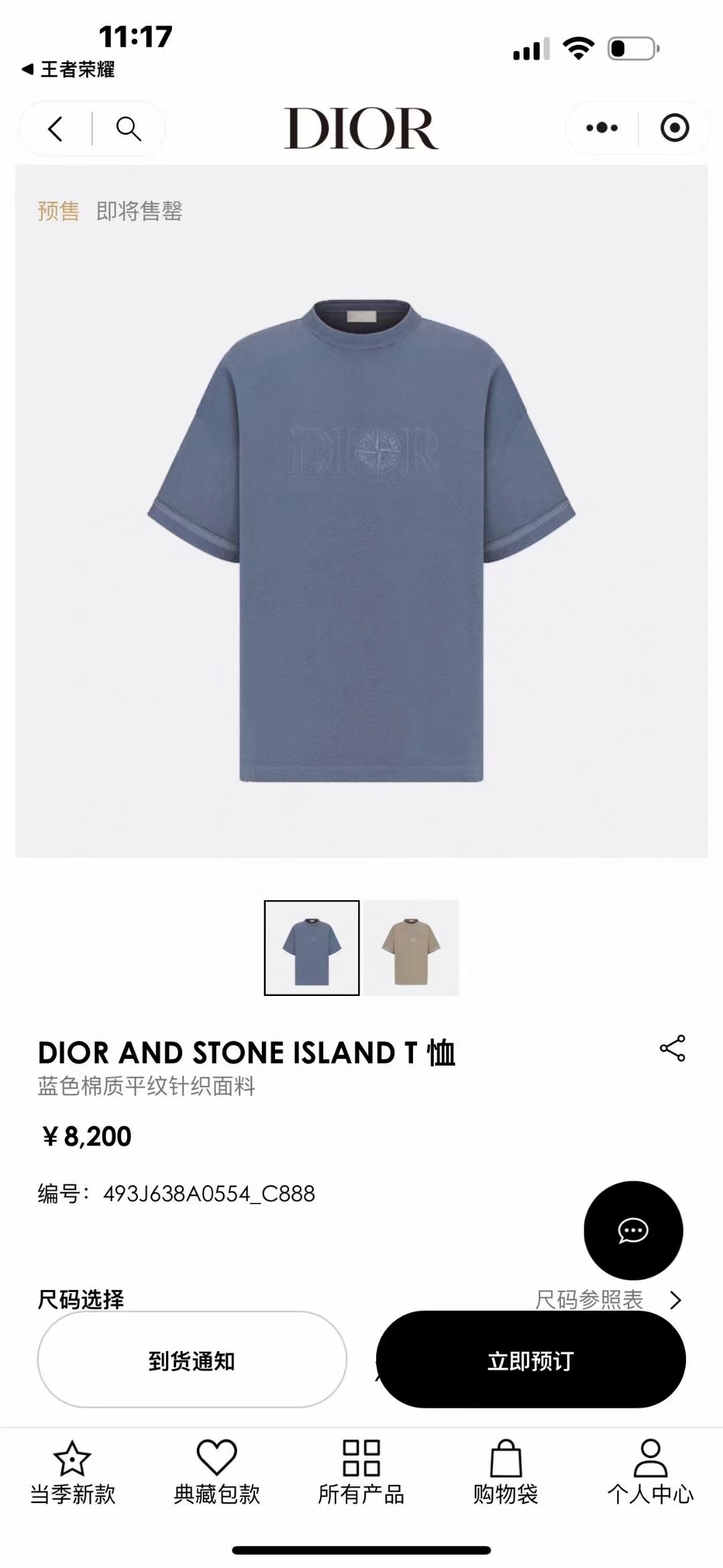723x1568 pixels.
Task: Select the blue T-shirt thumbnail
Action: (312, 948)
